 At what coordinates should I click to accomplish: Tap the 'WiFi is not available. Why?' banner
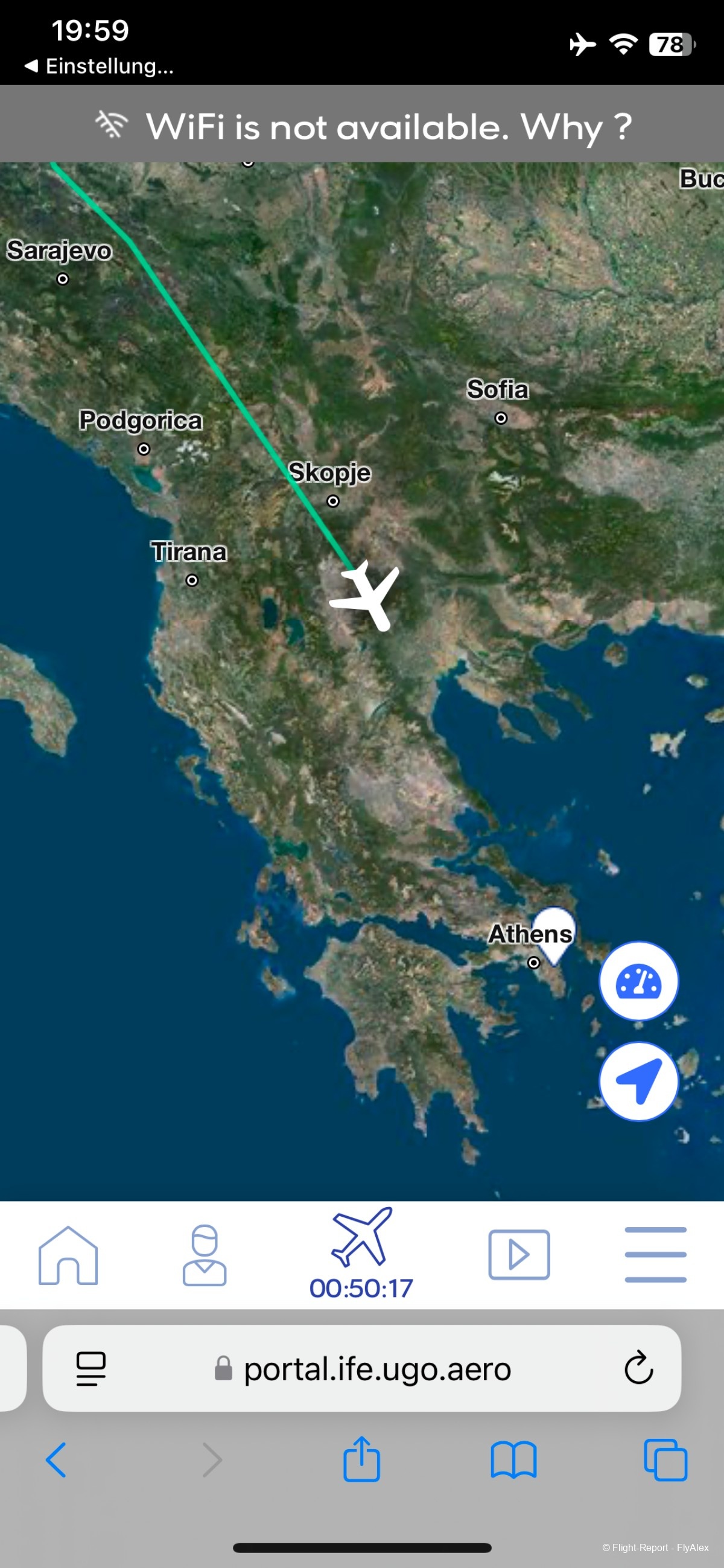tap(362, 127)
